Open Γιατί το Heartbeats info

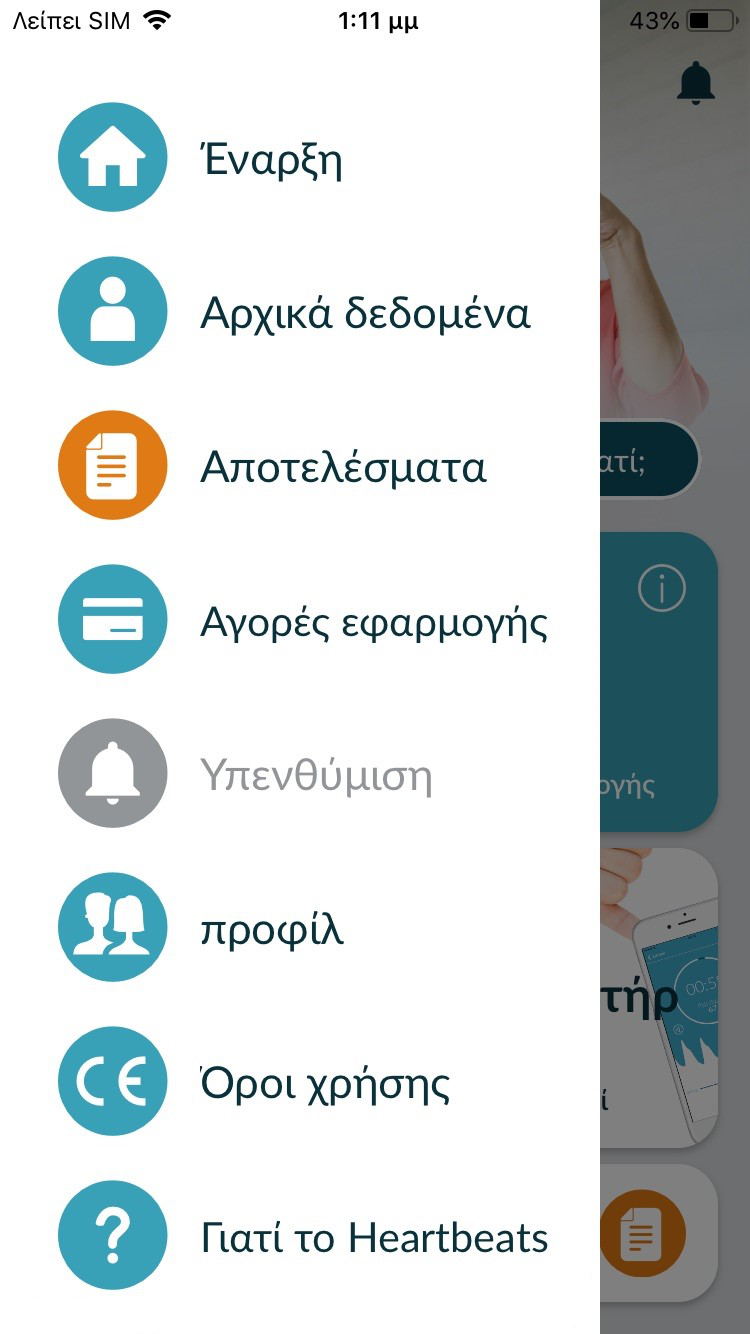(x=373, y=1238)
